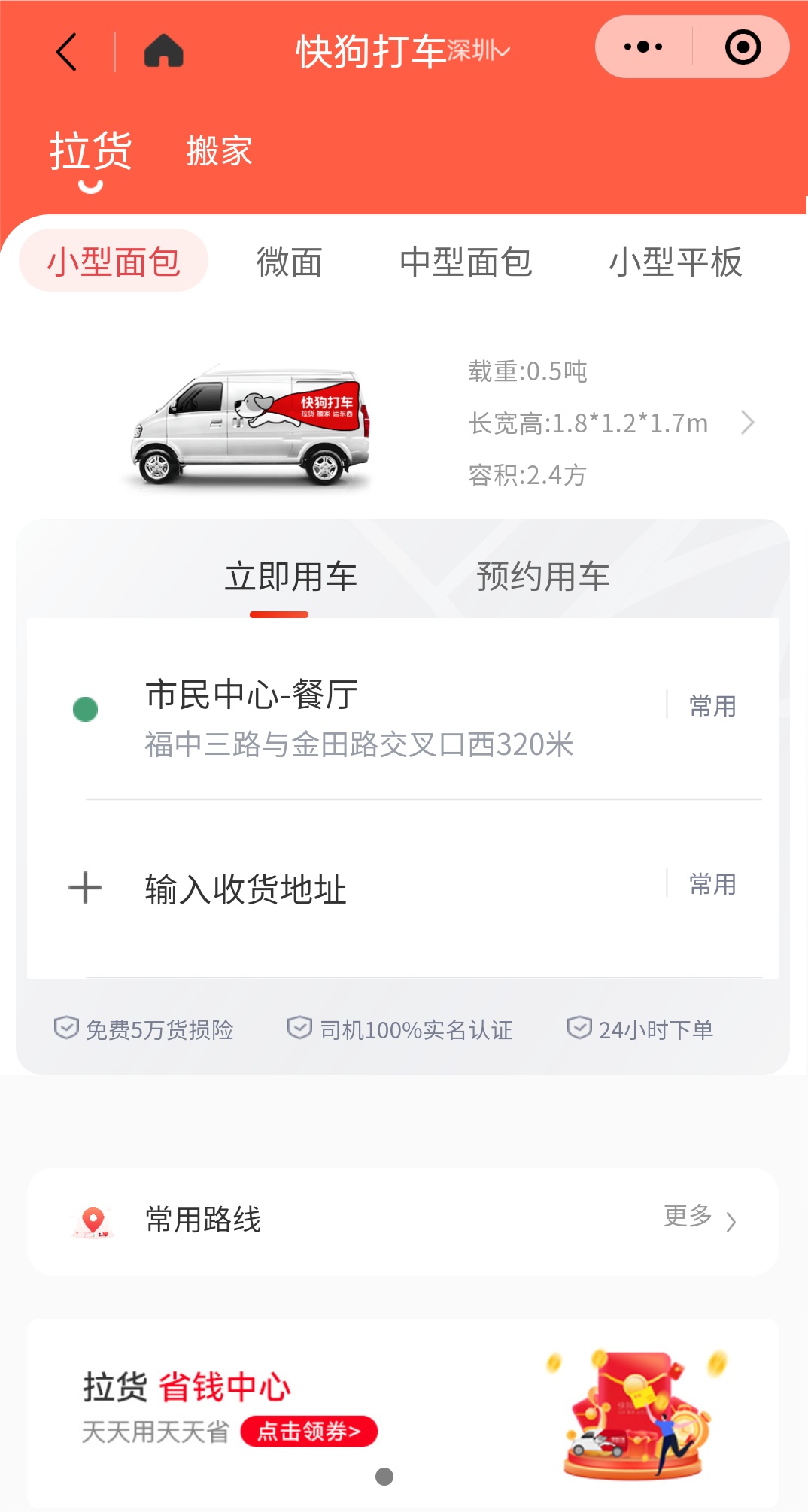Viewport: 808px width, 1512px height.
Task: Switch to 预约用车 scheduling
Action: [x=542, y=577]
